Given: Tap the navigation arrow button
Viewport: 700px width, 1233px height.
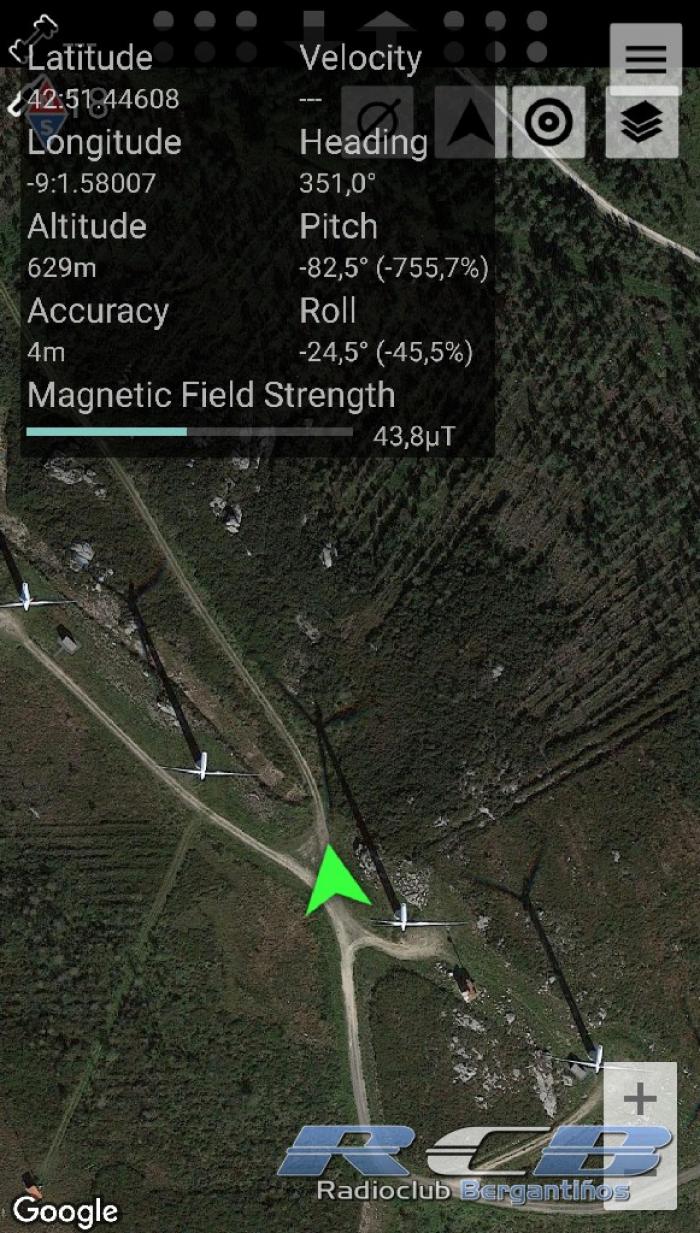Looking at the screenshot, I should click(x=470, y=123).
